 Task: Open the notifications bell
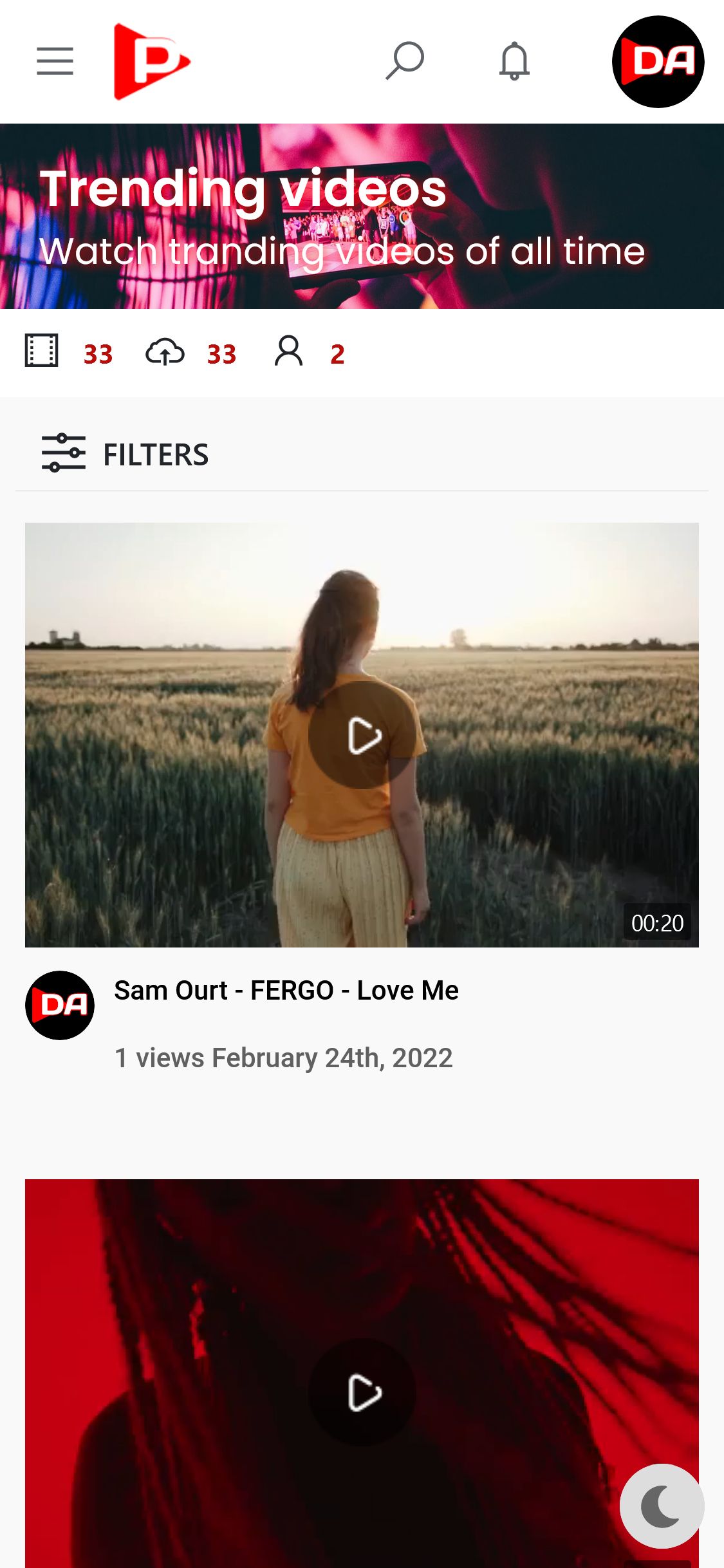[x=514, y=61]
